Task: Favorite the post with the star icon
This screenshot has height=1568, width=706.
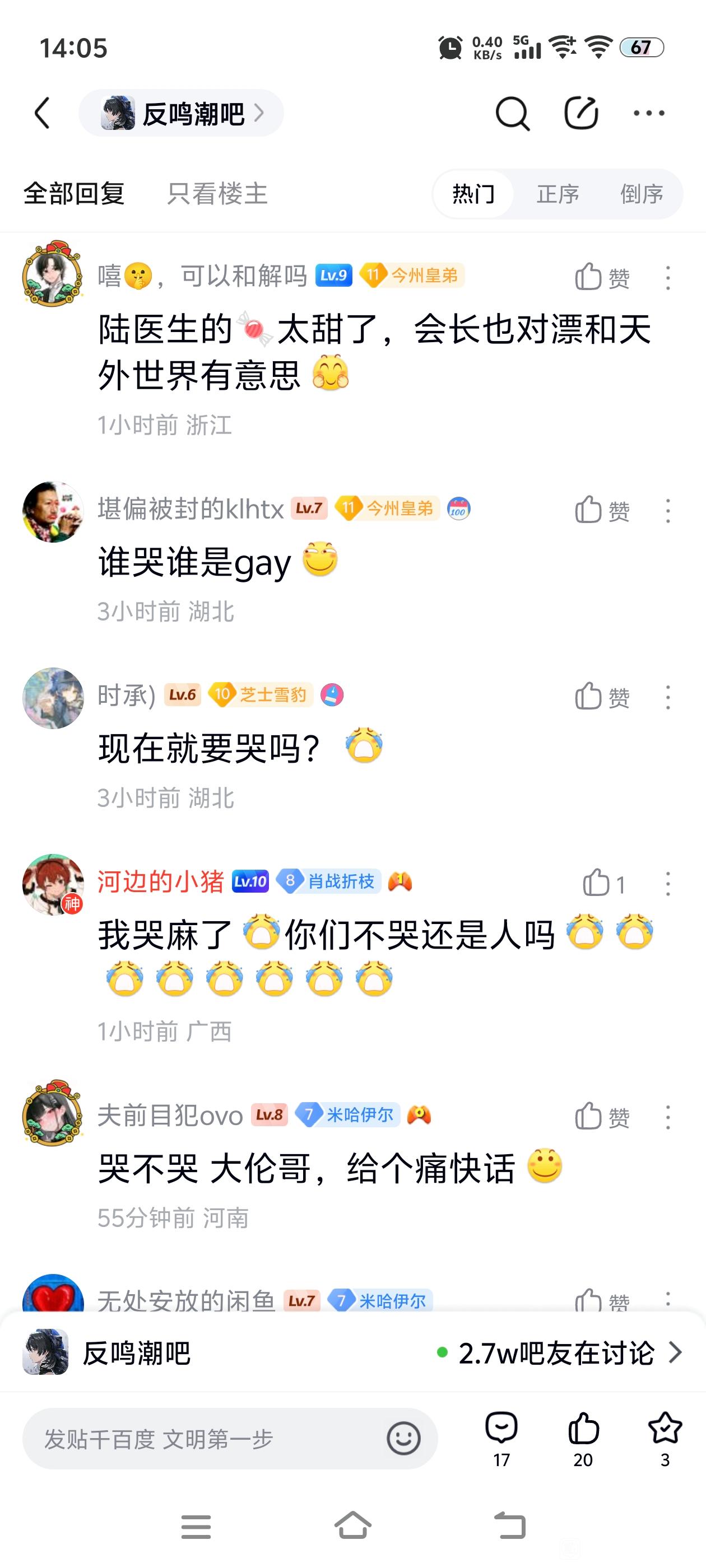Action: 665,1439
